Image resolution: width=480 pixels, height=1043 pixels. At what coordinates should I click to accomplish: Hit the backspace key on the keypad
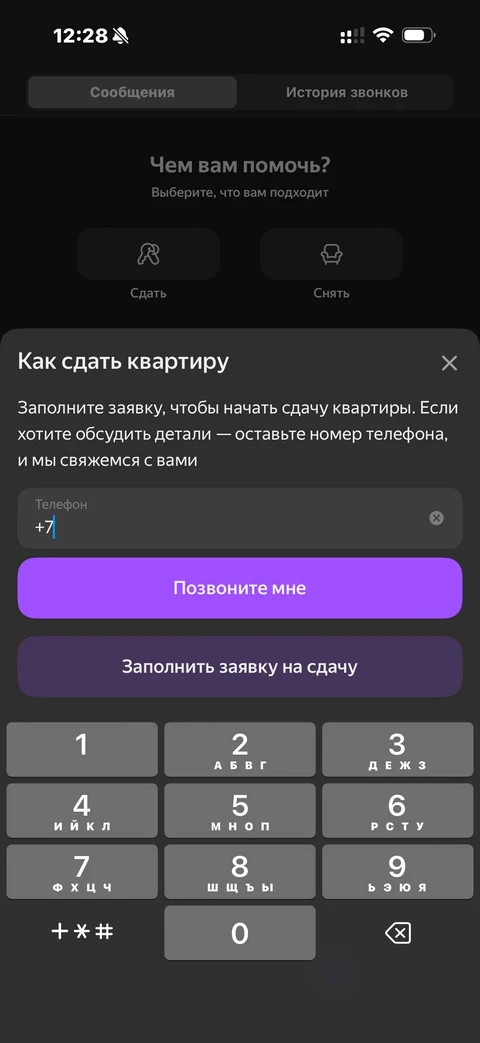397,933
